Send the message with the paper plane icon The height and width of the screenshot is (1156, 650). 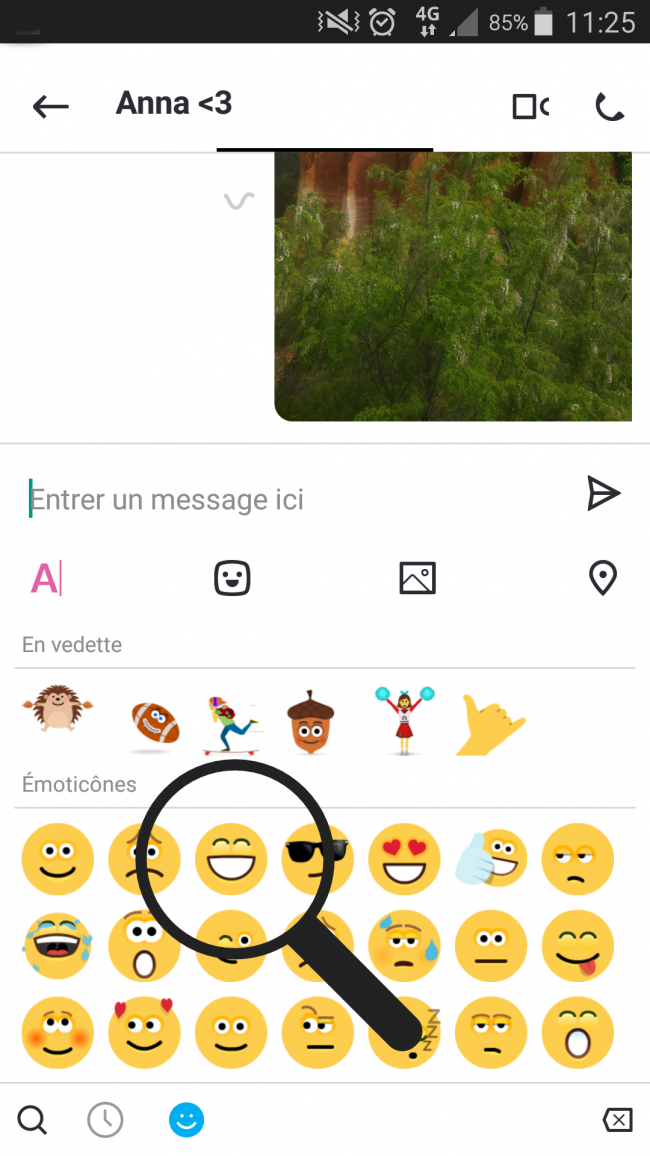(603, 493)
